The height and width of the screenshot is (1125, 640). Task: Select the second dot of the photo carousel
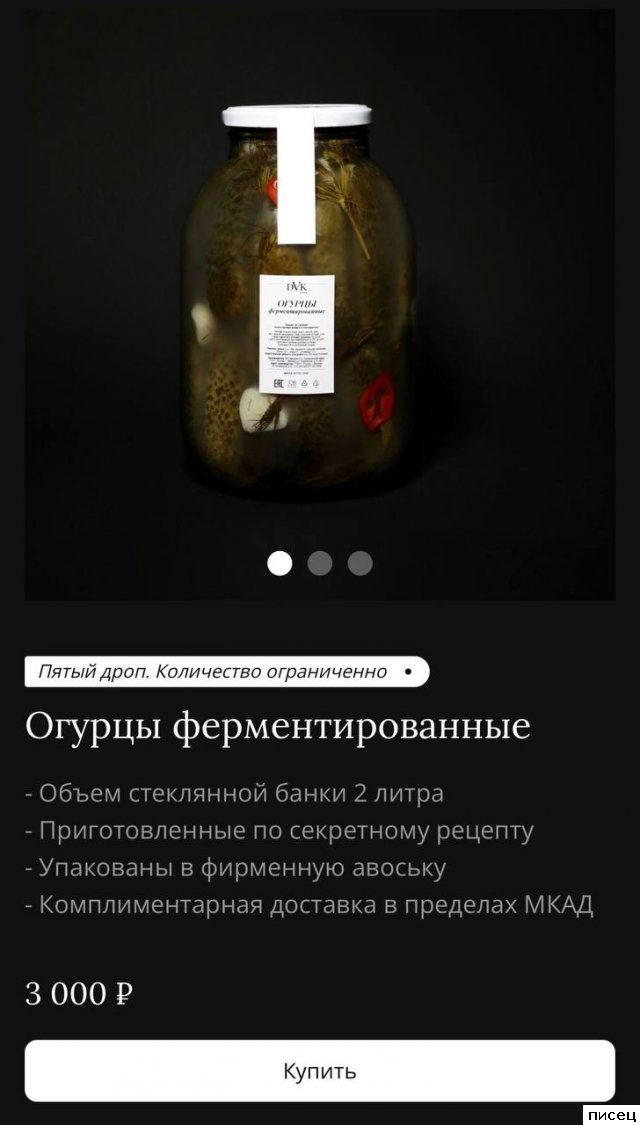click(x=320, y=563)
